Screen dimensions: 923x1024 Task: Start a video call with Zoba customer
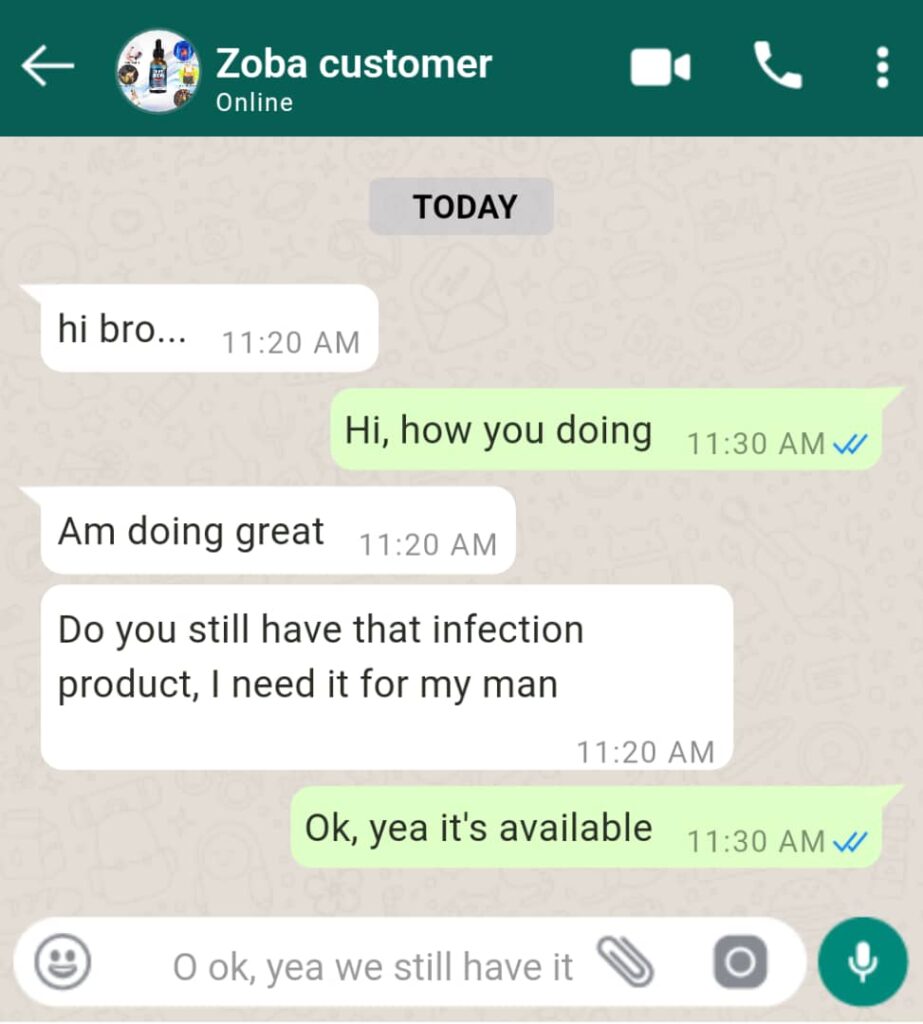point(660,67)
